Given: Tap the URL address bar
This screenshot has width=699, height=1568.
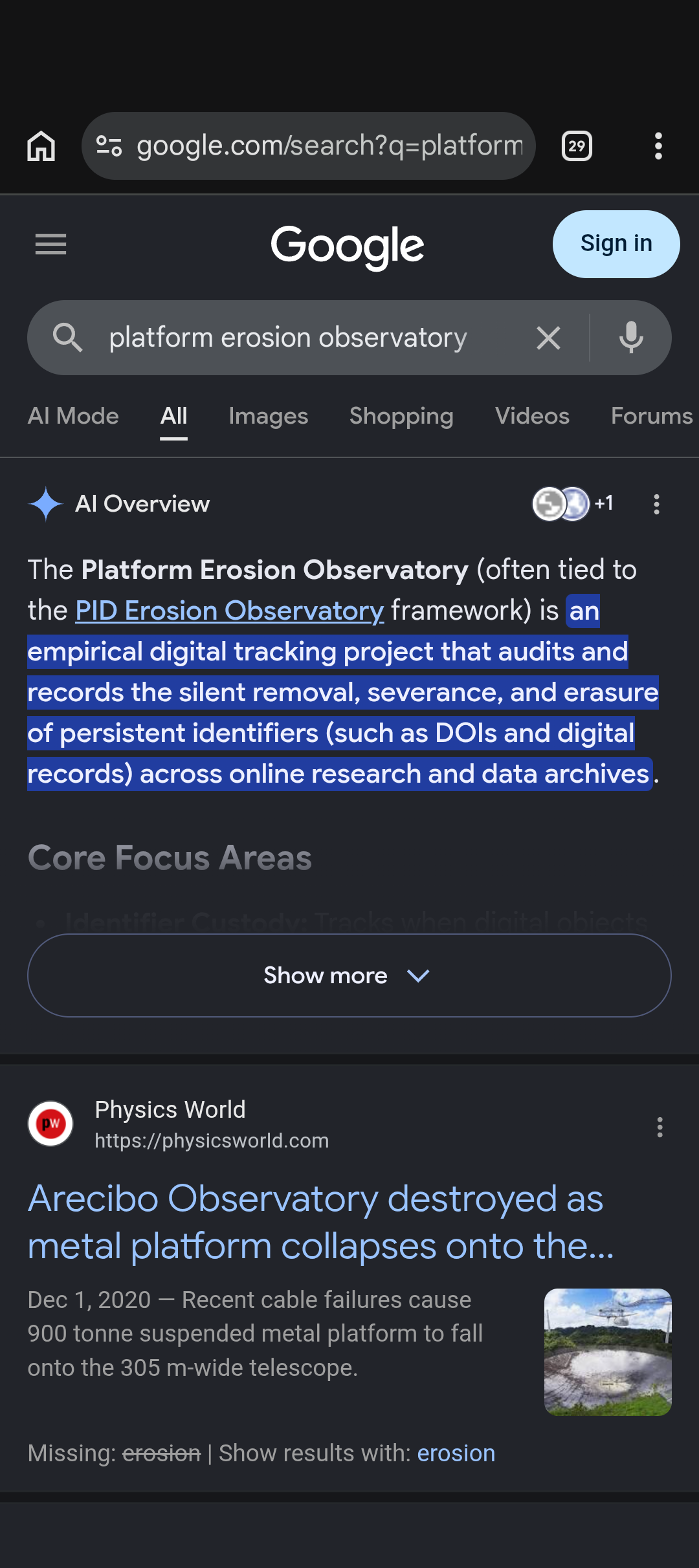Looking at the screenshot, I should 309,146.
